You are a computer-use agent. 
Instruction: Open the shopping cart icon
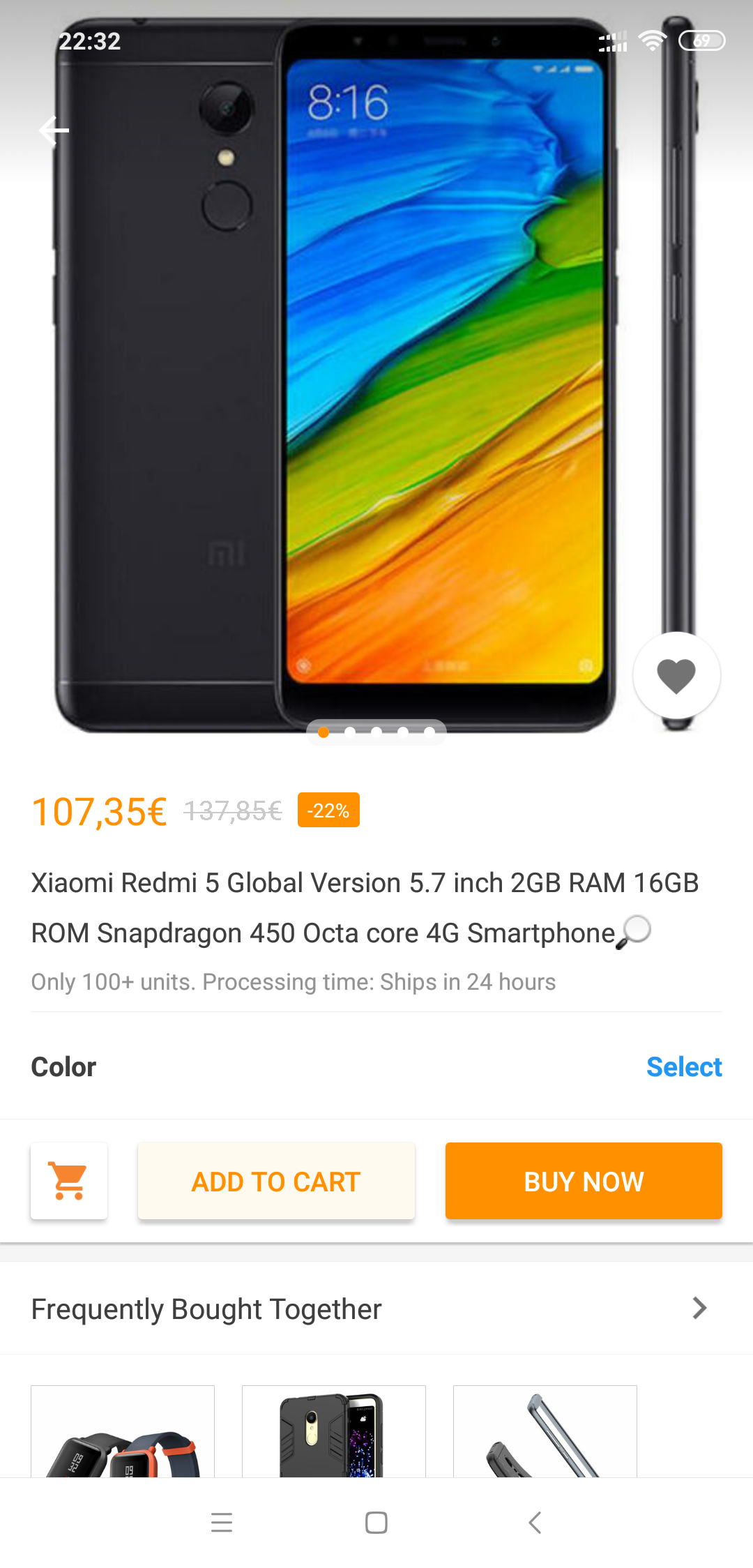(x=69, y=1181)
